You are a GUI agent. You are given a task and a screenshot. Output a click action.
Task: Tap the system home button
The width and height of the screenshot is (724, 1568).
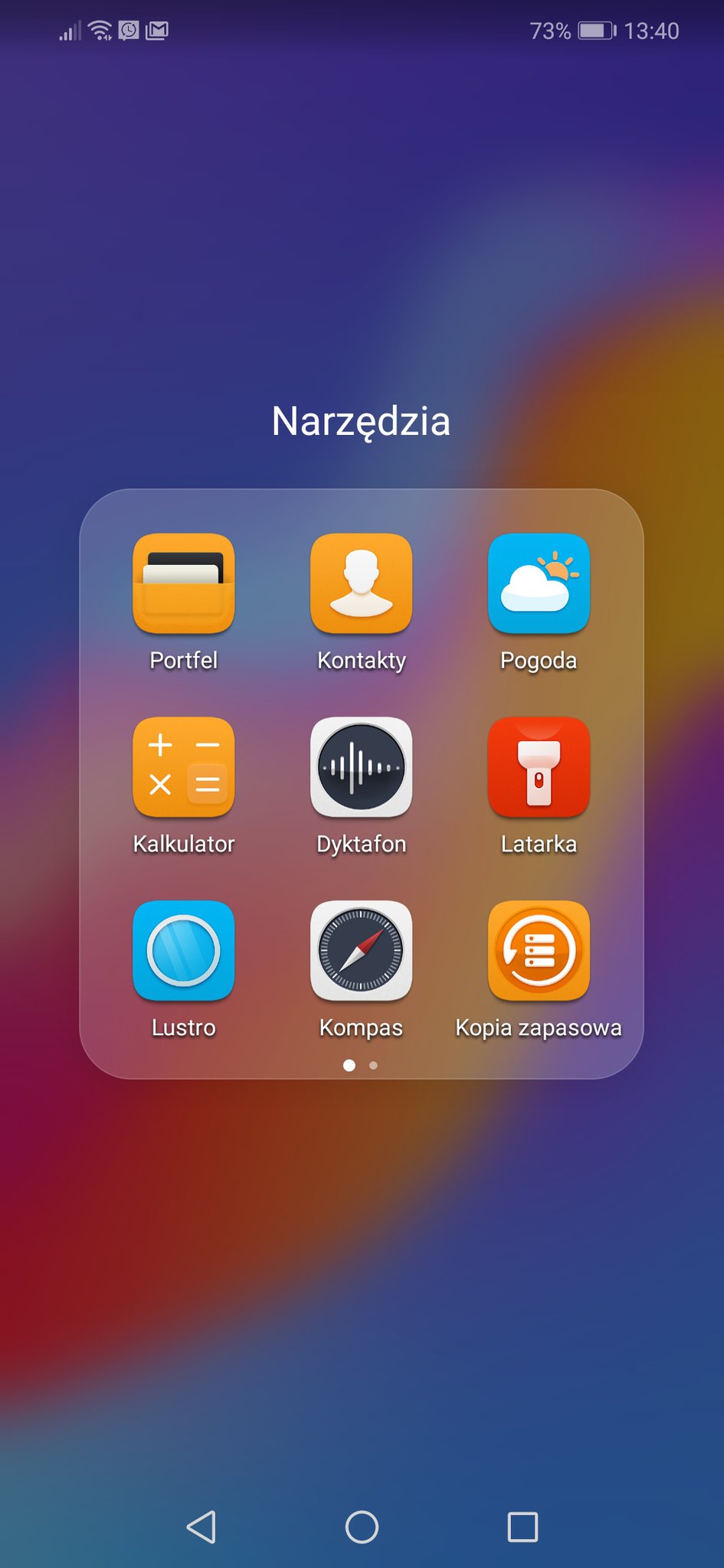point(362,1527)
